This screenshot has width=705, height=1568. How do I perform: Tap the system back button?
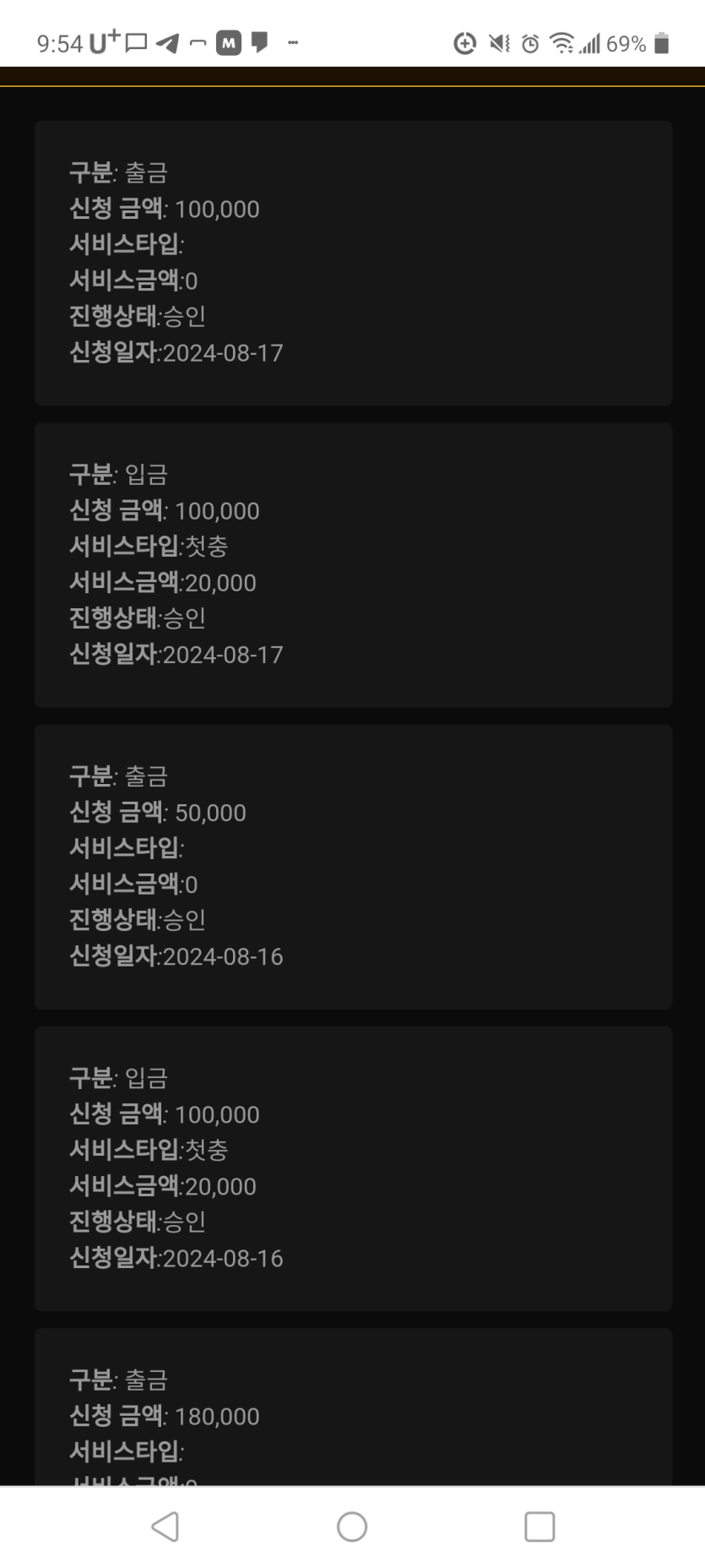pyautogui.click(x=165, y=1527)
